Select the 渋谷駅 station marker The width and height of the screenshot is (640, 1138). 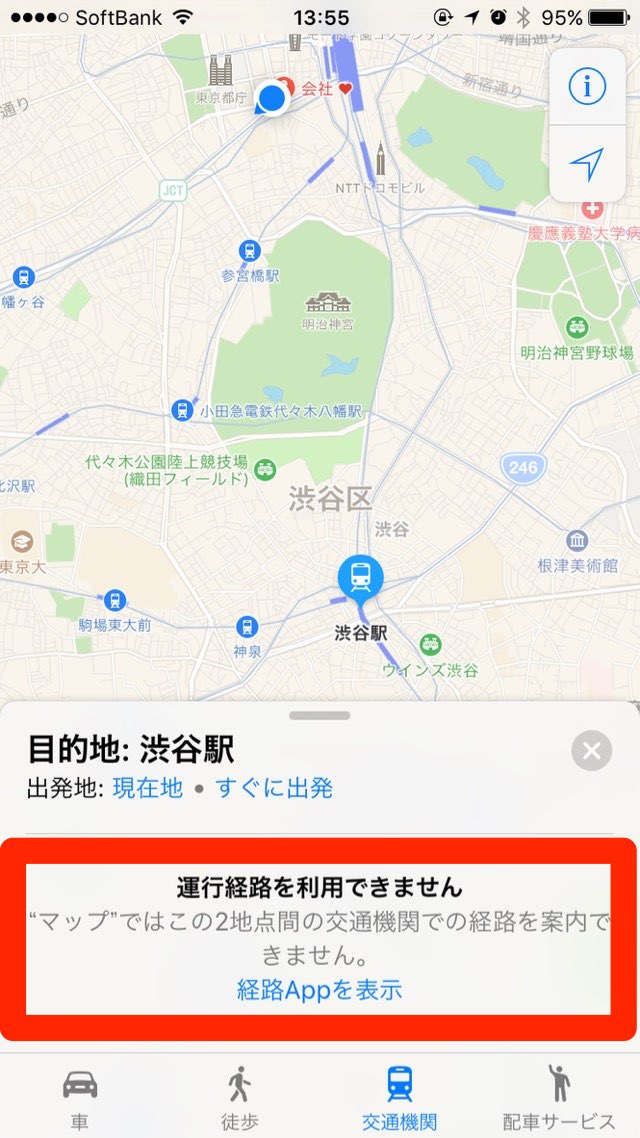(x=360, y=577)
